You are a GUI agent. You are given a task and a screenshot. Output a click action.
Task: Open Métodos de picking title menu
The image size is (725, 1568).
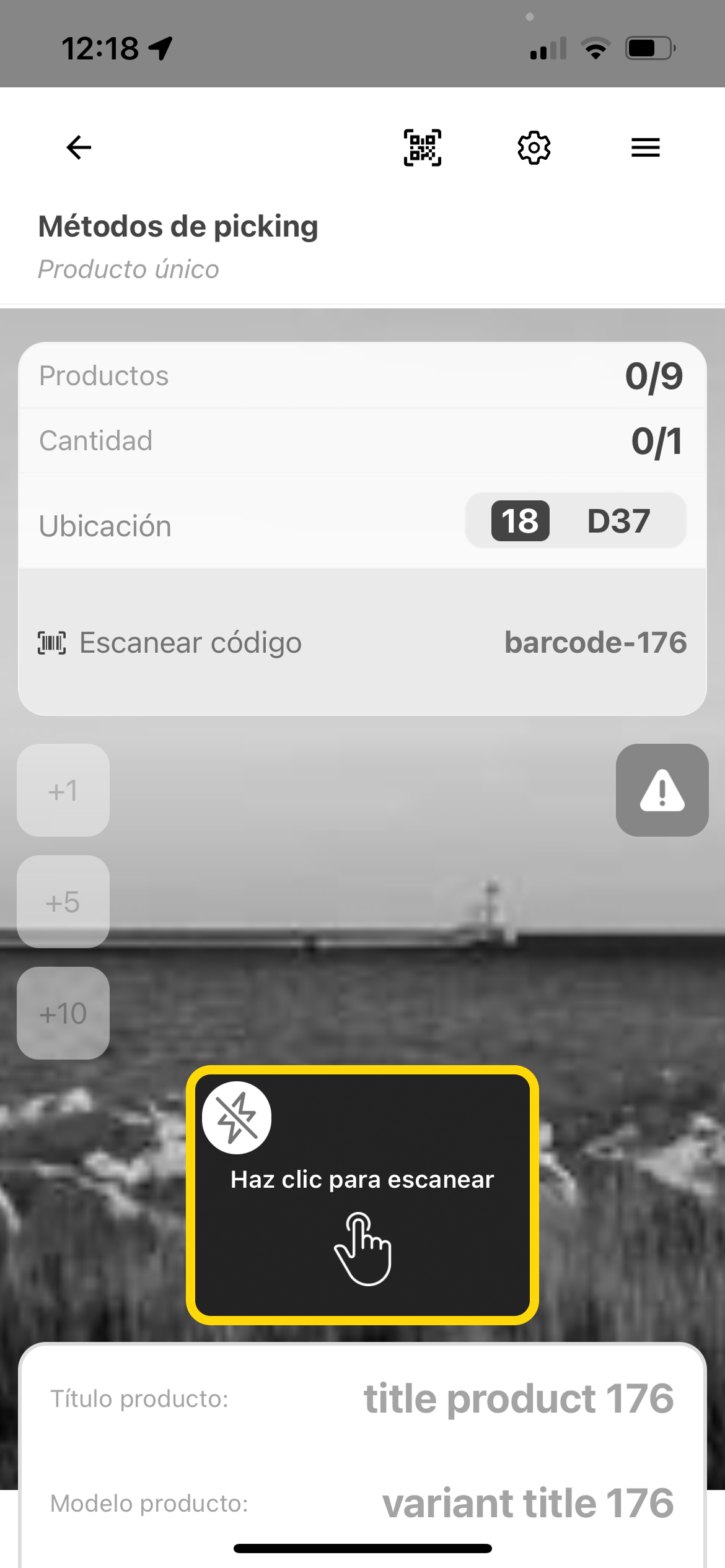point(178,227)
